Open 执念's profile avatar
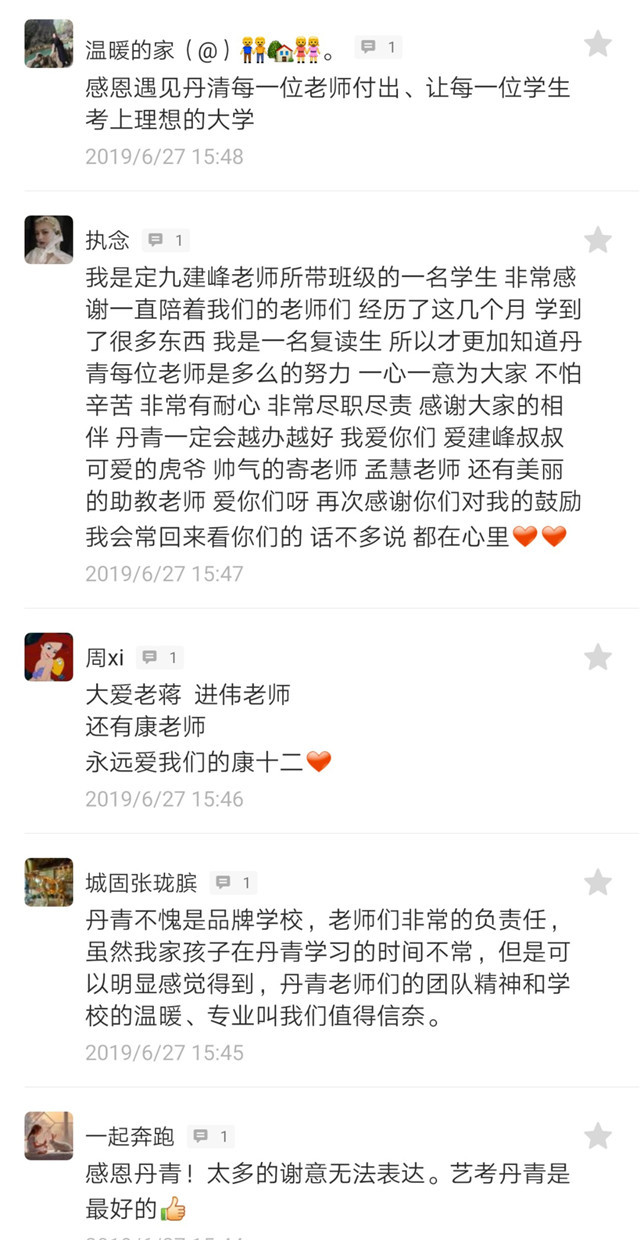Image resolution: width=640 pixels, height=1240 pixels. (x=49, y=240)
